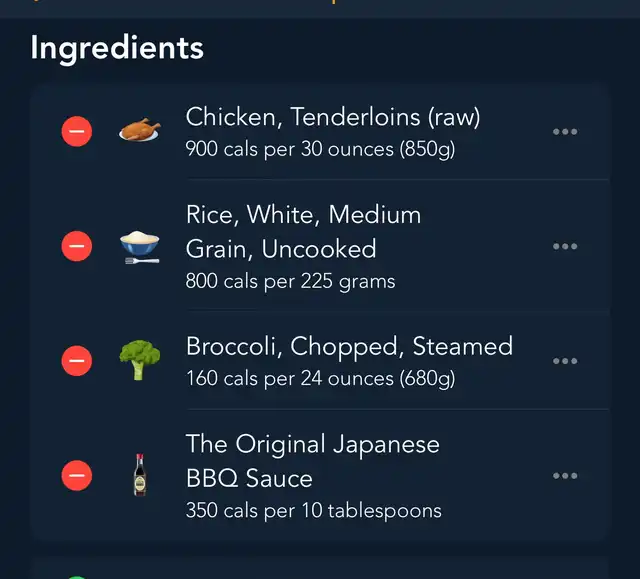The image size is (640, 579).
Task: Open The Original Japanese BBQ Sauce ingredient
Action: (x=313, y=476)
